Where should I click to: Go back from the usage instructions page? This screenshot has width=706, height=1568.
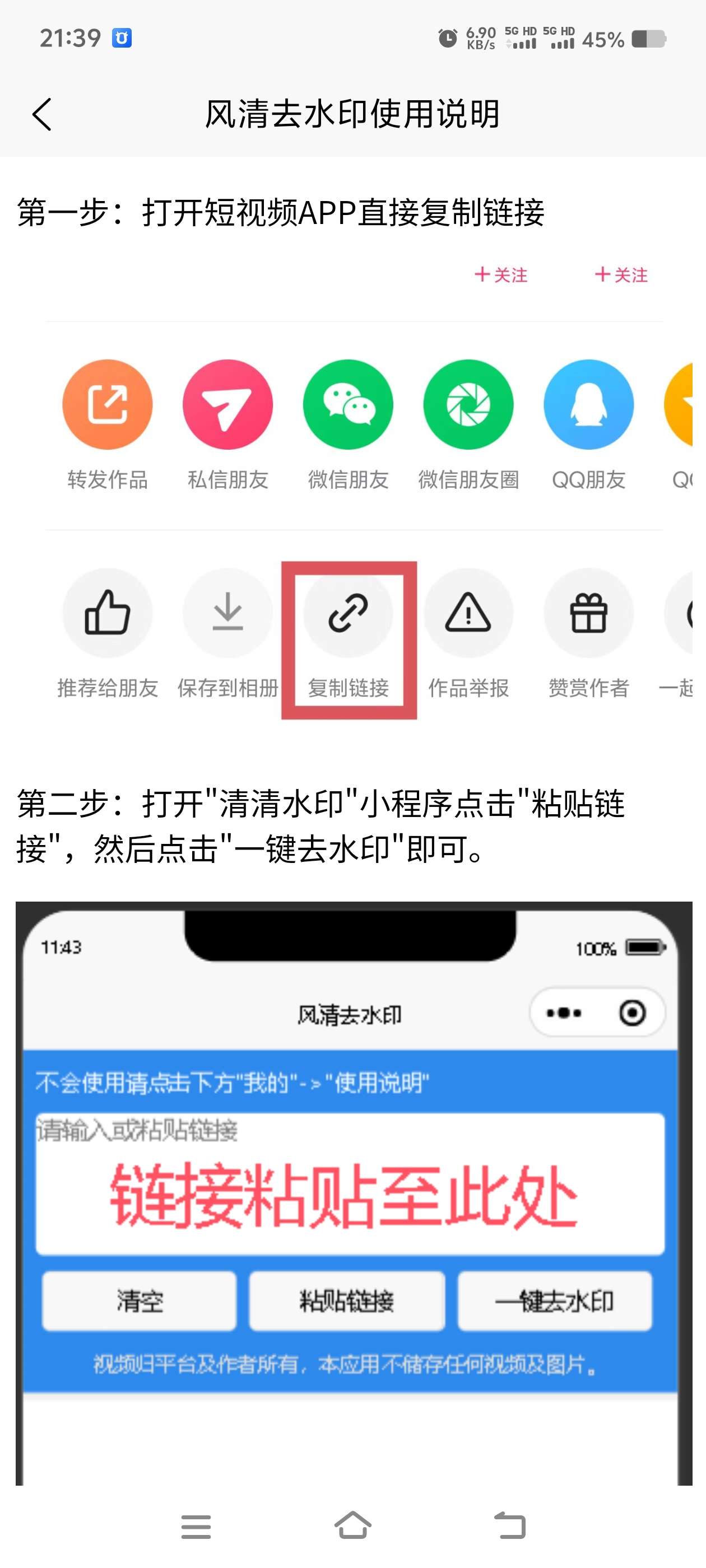click(x=41, y=114)
